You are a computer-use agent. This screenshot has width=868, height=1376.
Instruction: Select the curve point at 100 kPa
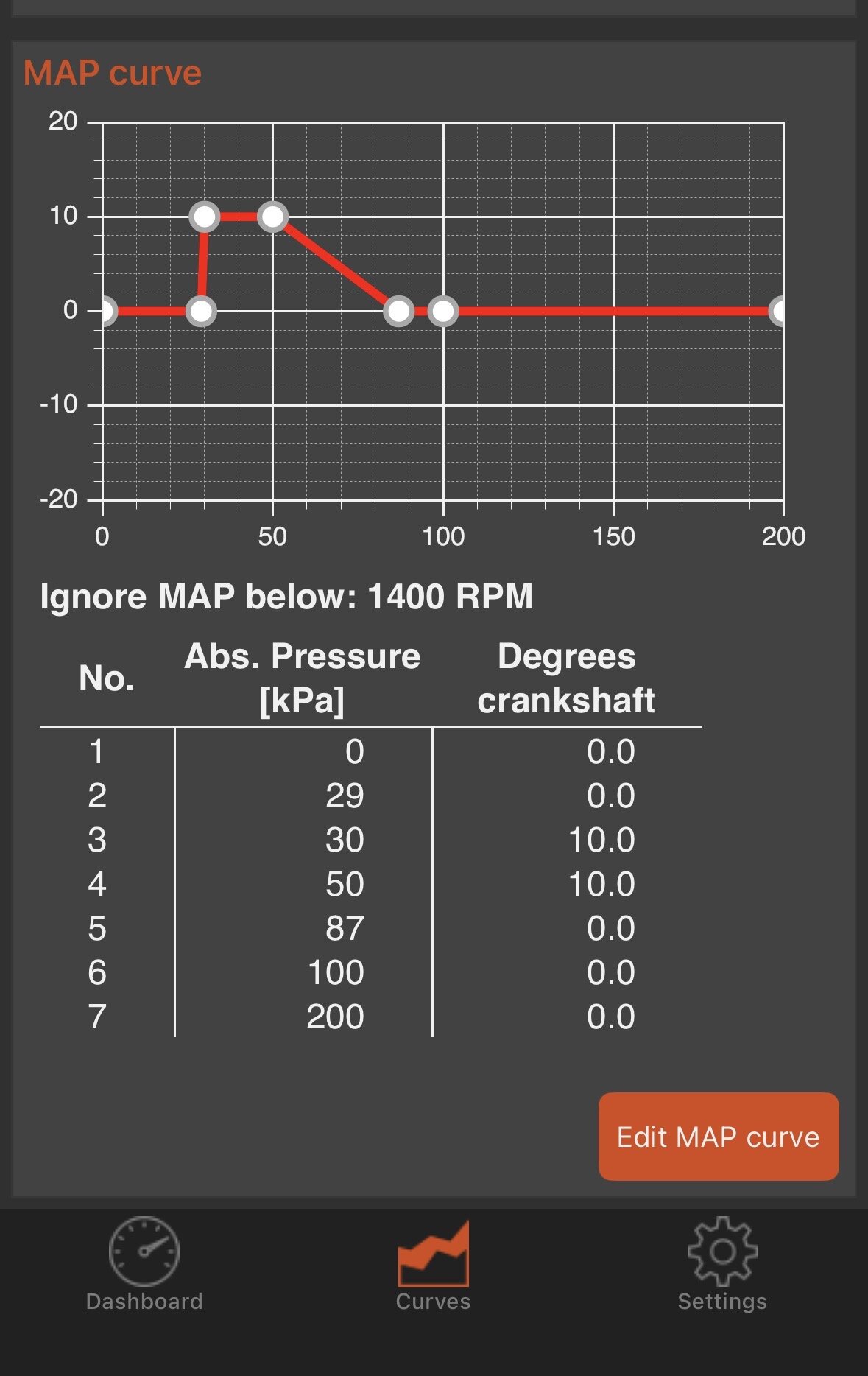pos(443,312)
